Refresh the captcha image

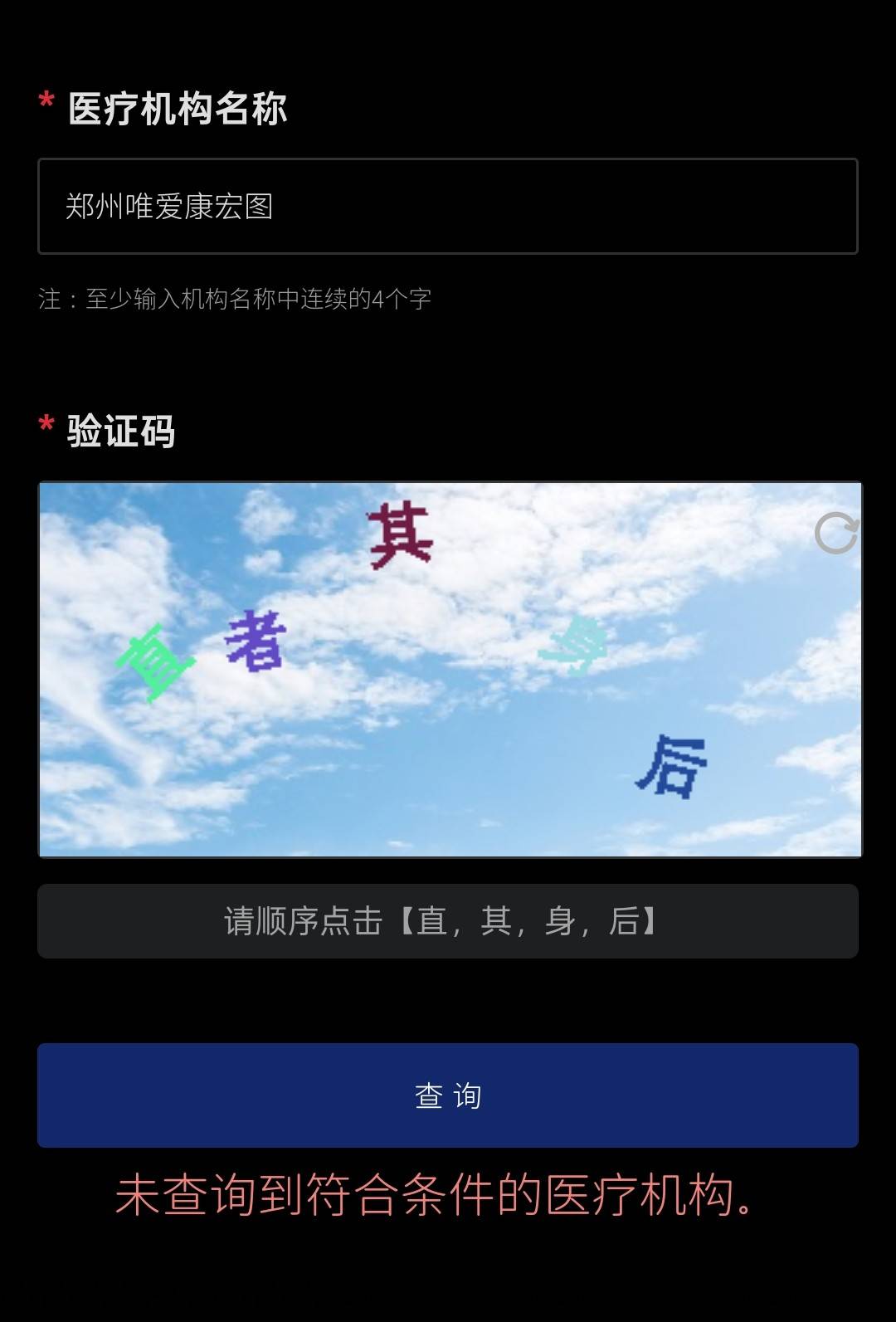pos(835,533)
